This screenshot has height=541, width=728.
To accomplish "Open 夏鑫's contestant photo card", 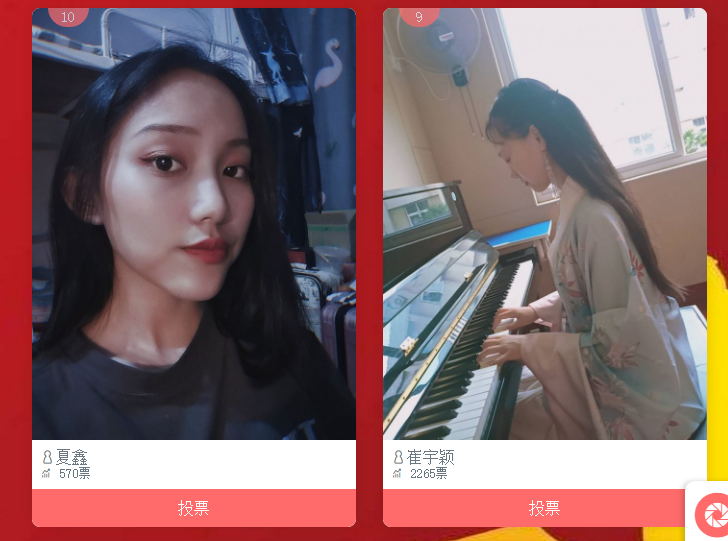I will [x=193, y=225].
